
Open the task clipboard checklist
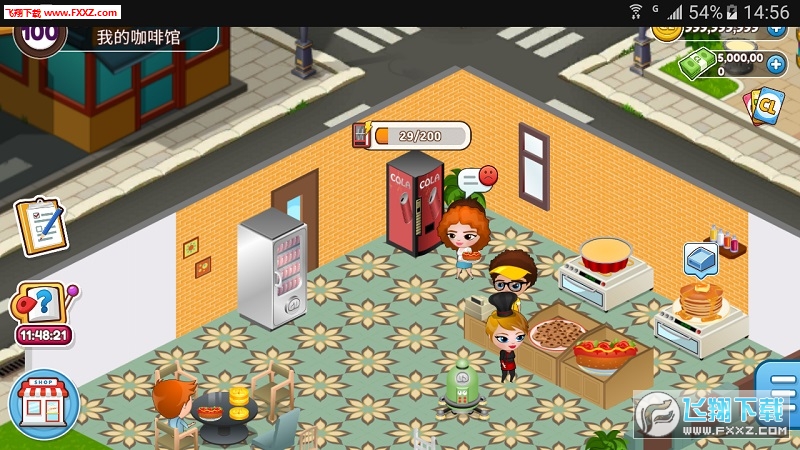coord(41,226)
